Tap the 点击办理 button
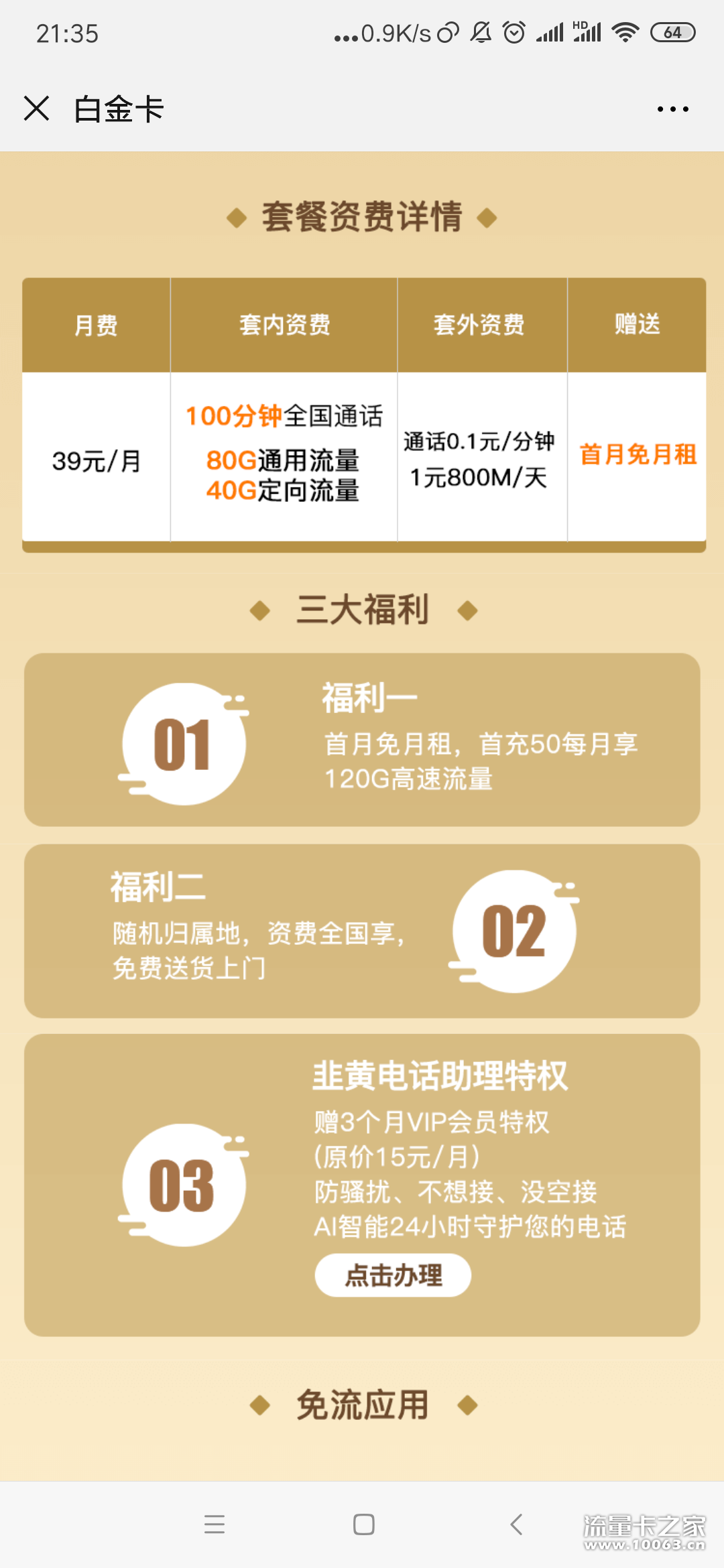 (393, 1275)
